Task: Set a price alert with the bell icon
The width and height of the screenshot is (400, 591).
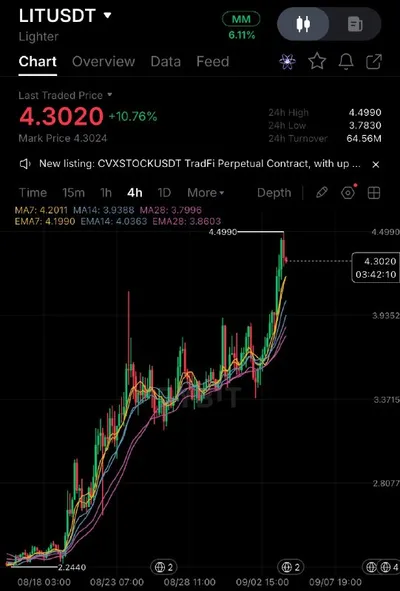Action: (346, 61)
